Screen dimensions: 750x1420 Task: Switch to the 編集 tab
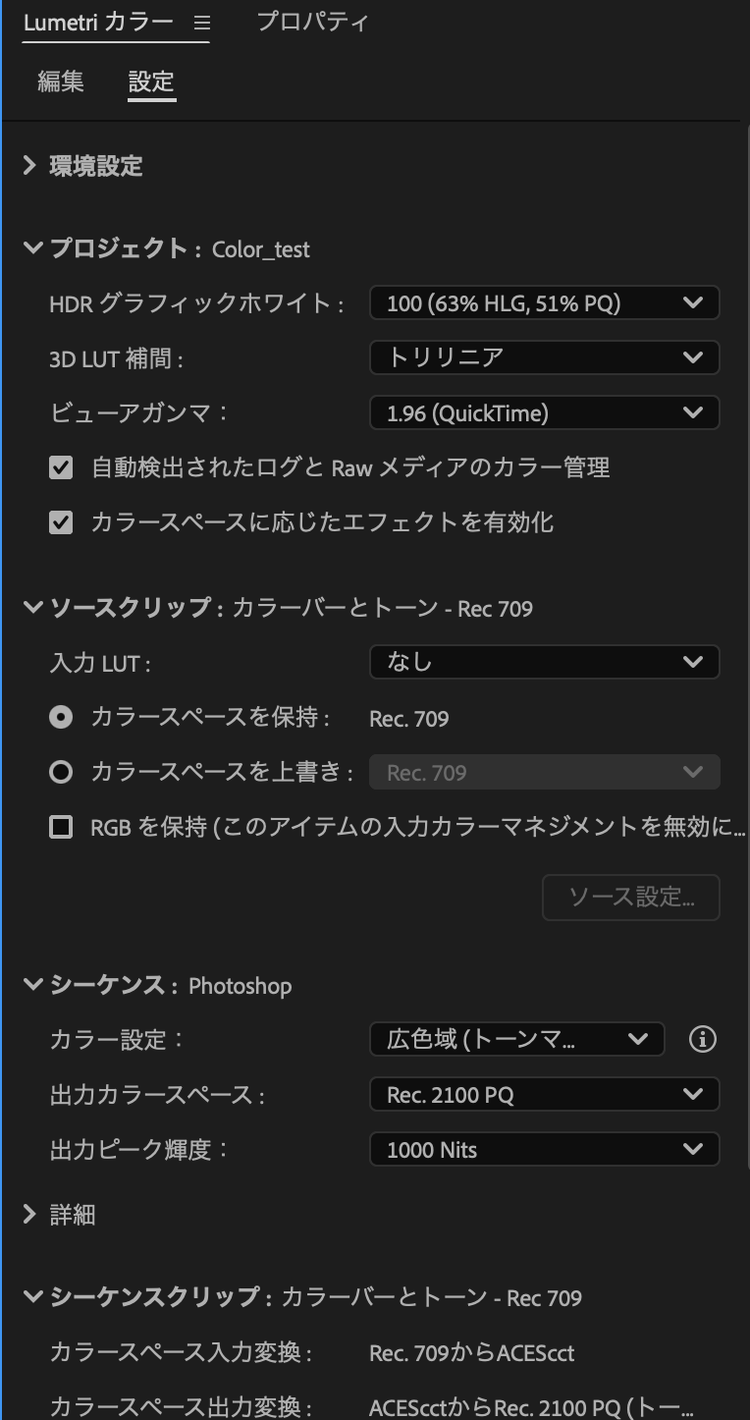point(61,82)
